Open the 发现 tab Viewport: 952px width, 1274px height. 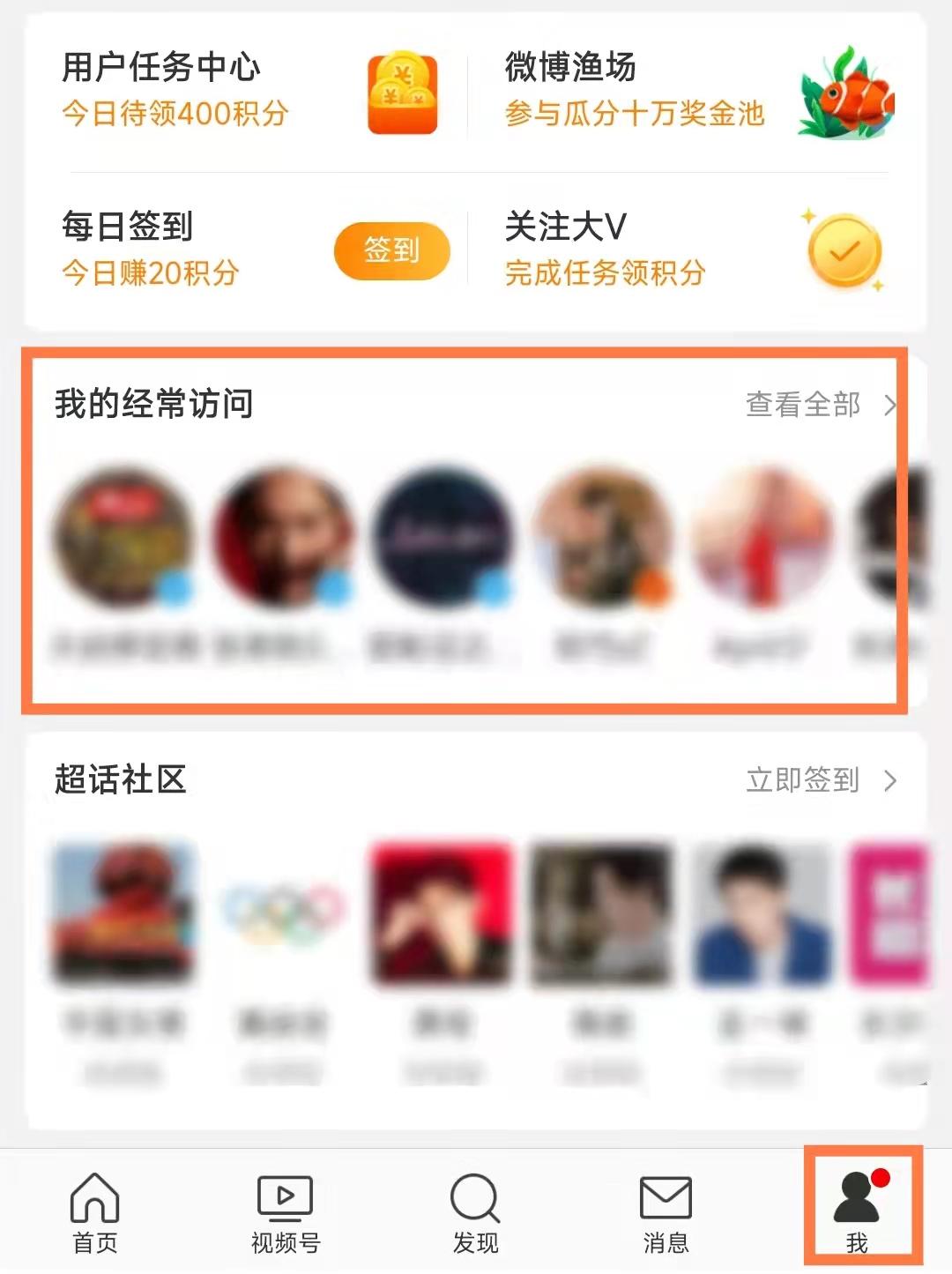tap(475, 1214)
